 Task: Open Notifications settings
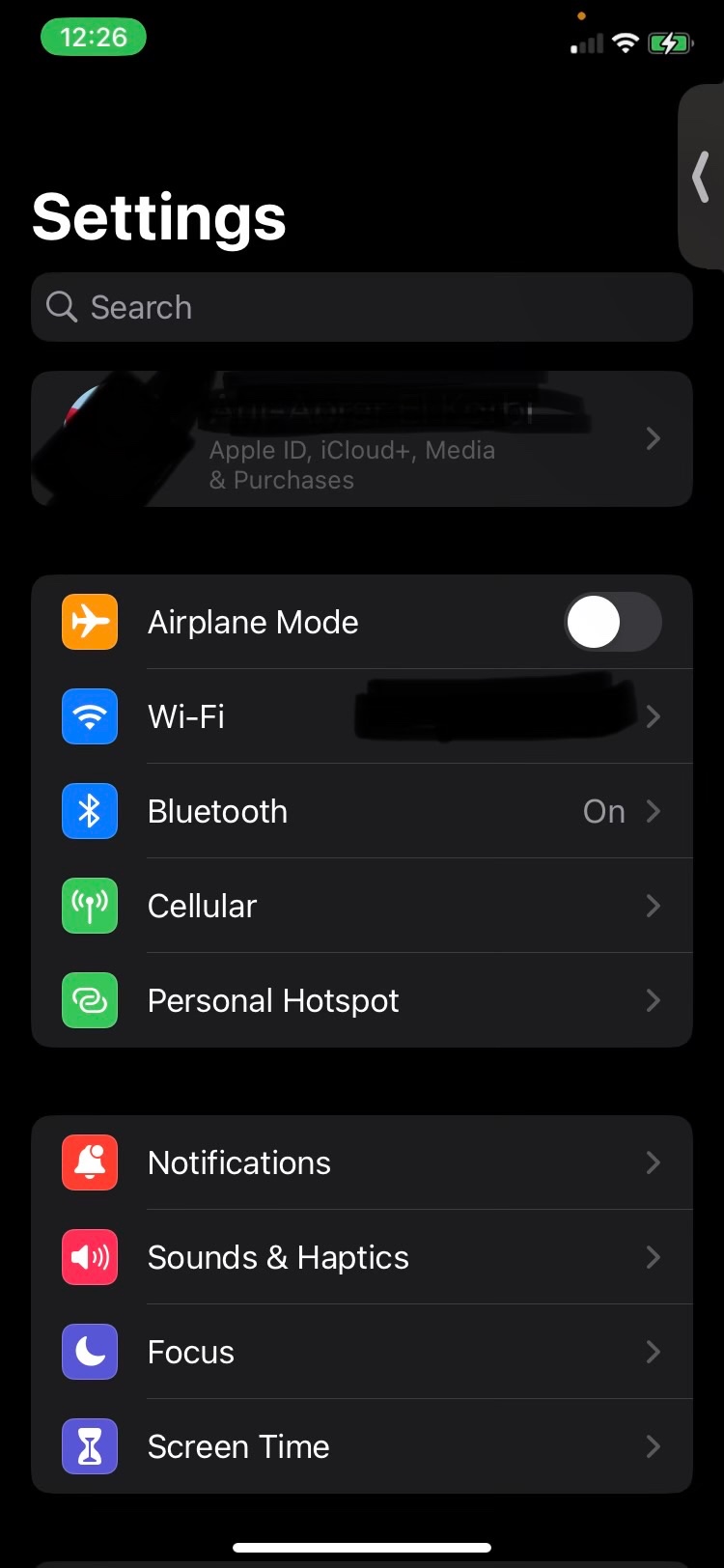(x=362, y=1162)
